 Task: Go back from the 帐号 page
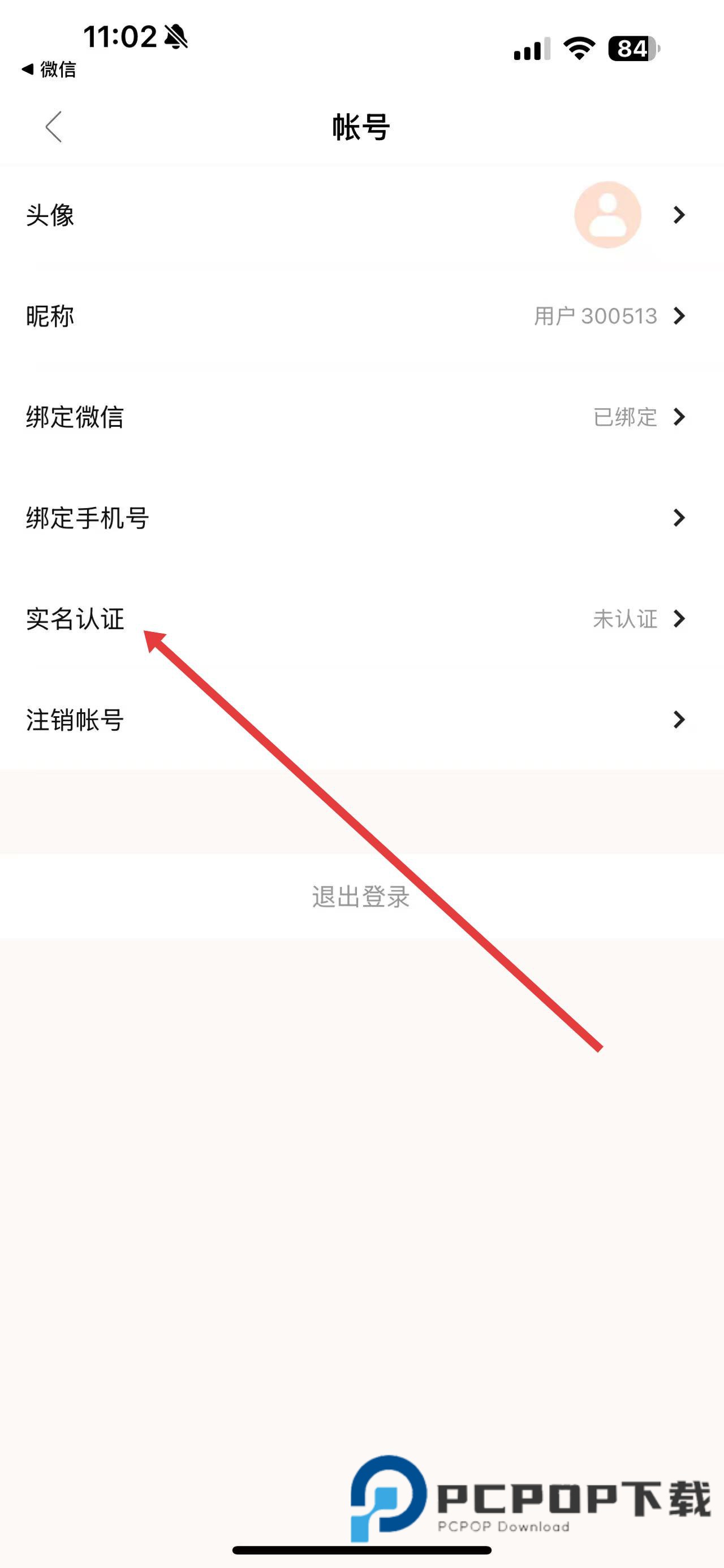coord(54,127)
